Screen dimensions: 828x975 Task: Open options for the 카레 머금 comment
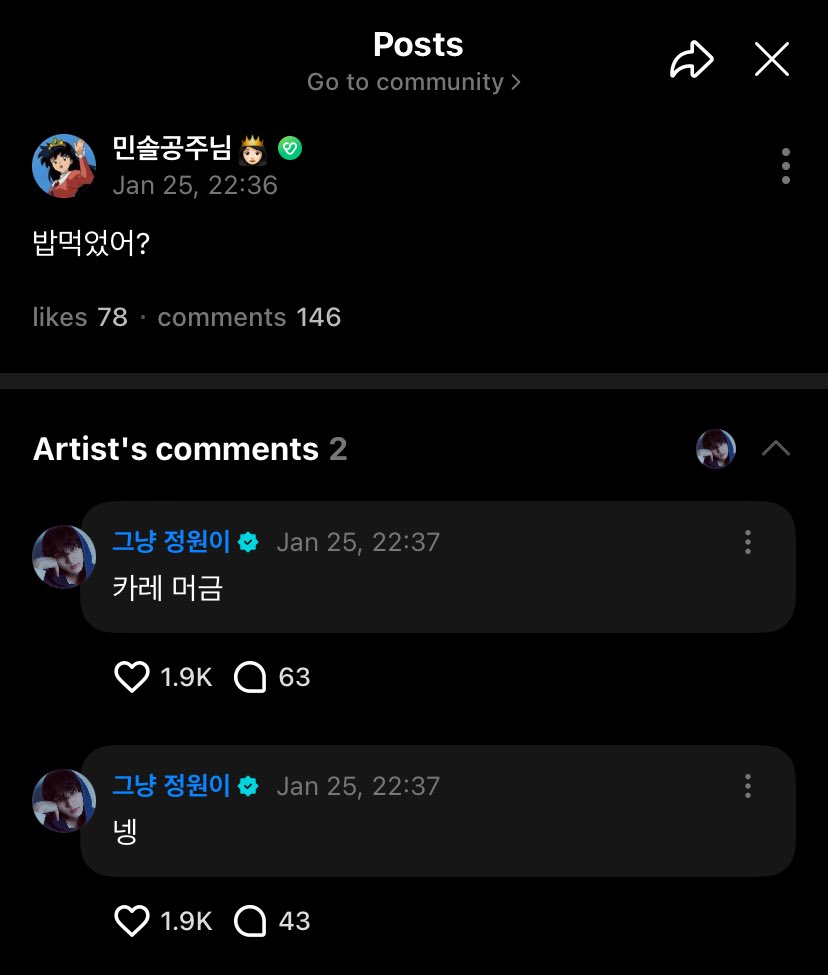point(748,542)
